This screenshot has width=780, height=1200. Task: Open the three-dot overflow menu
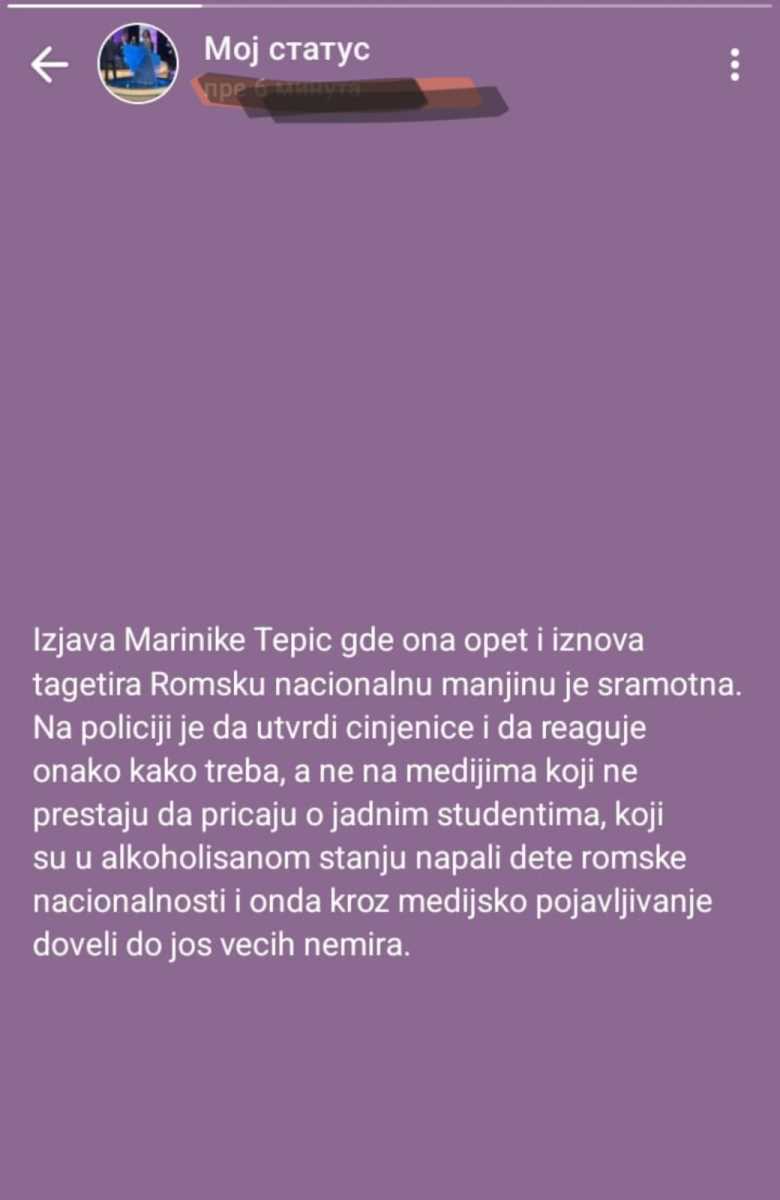(x=735, y=65)
